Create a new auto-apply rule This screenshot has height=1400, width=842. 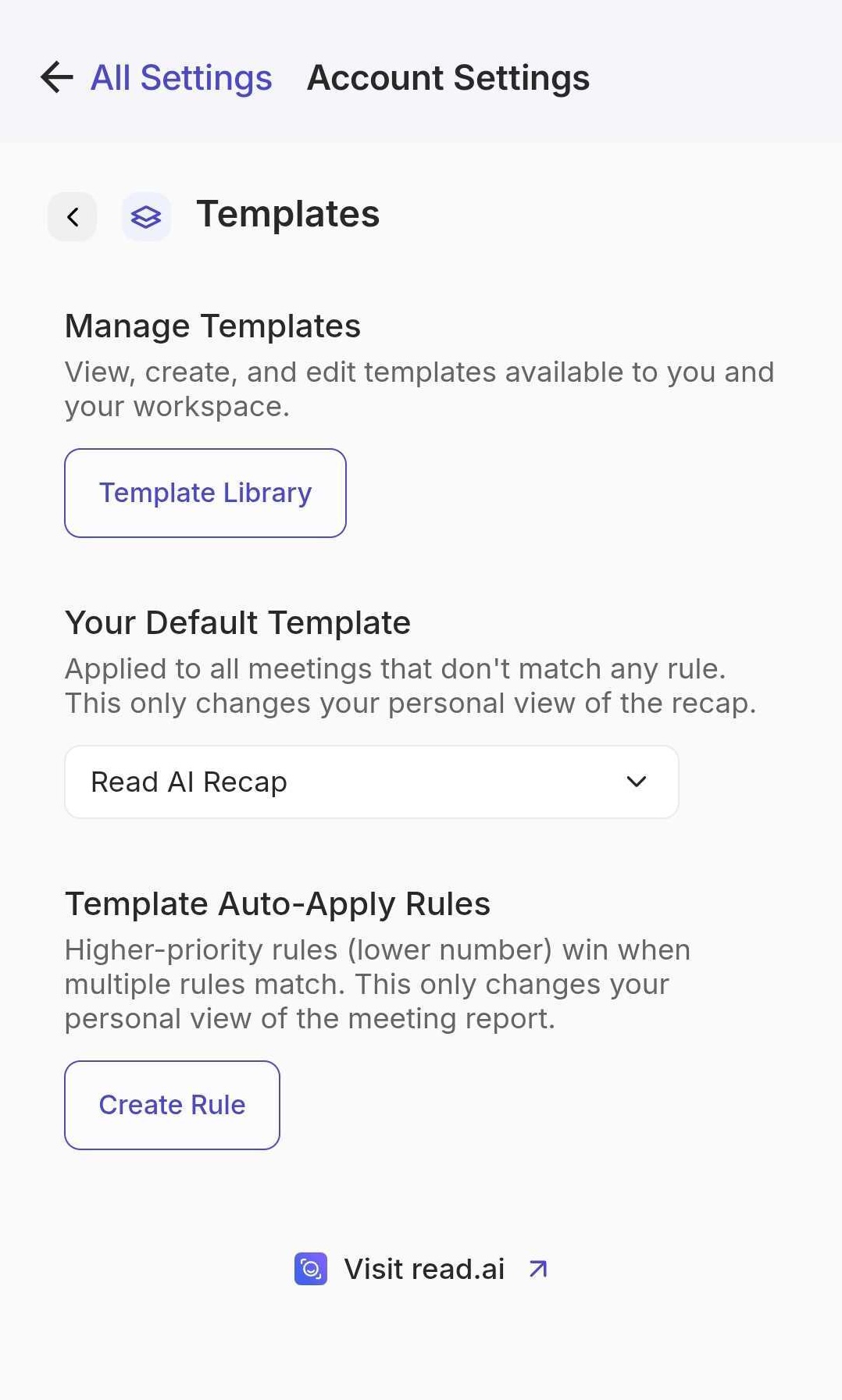[172, 1105]
